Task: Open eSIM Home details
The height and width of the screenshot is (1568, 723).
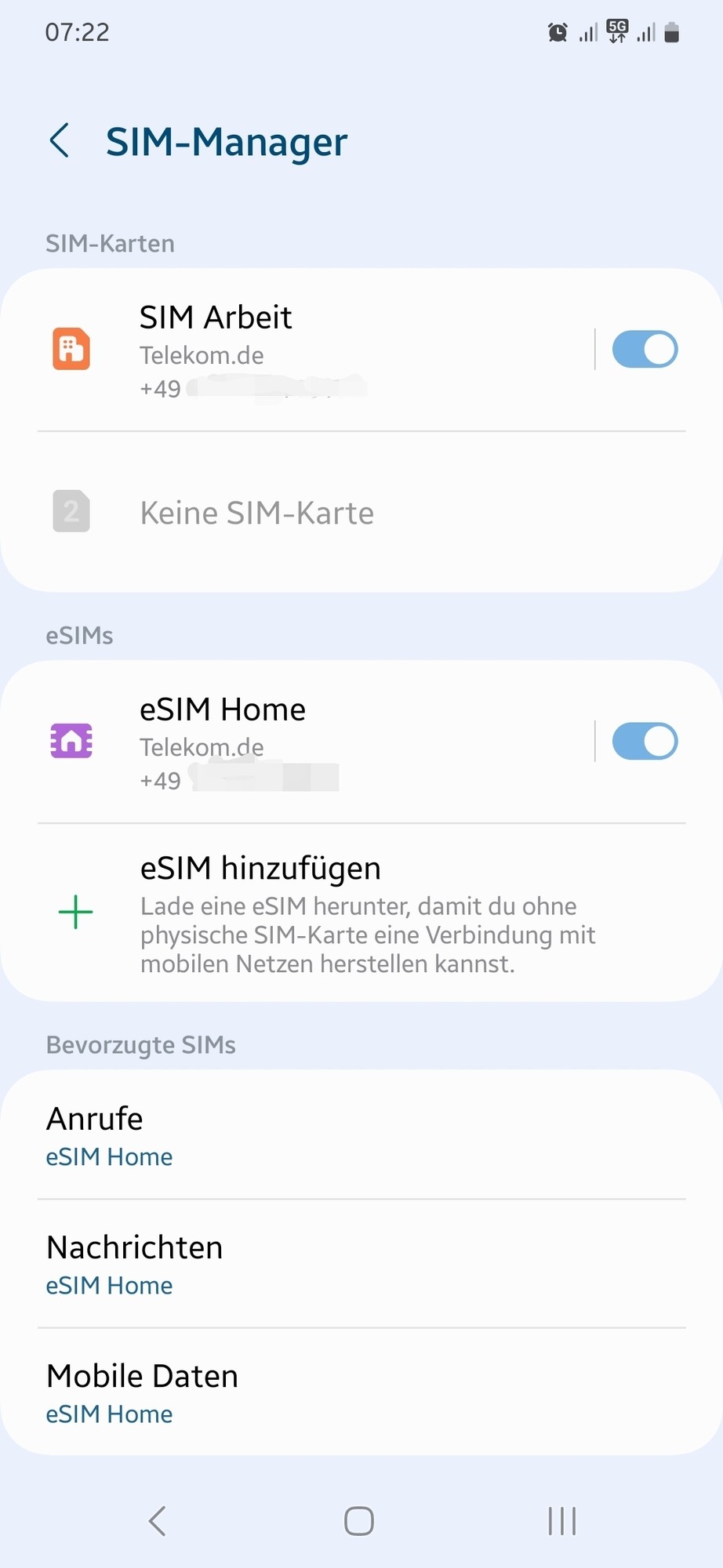Action: tap(314, 742)
